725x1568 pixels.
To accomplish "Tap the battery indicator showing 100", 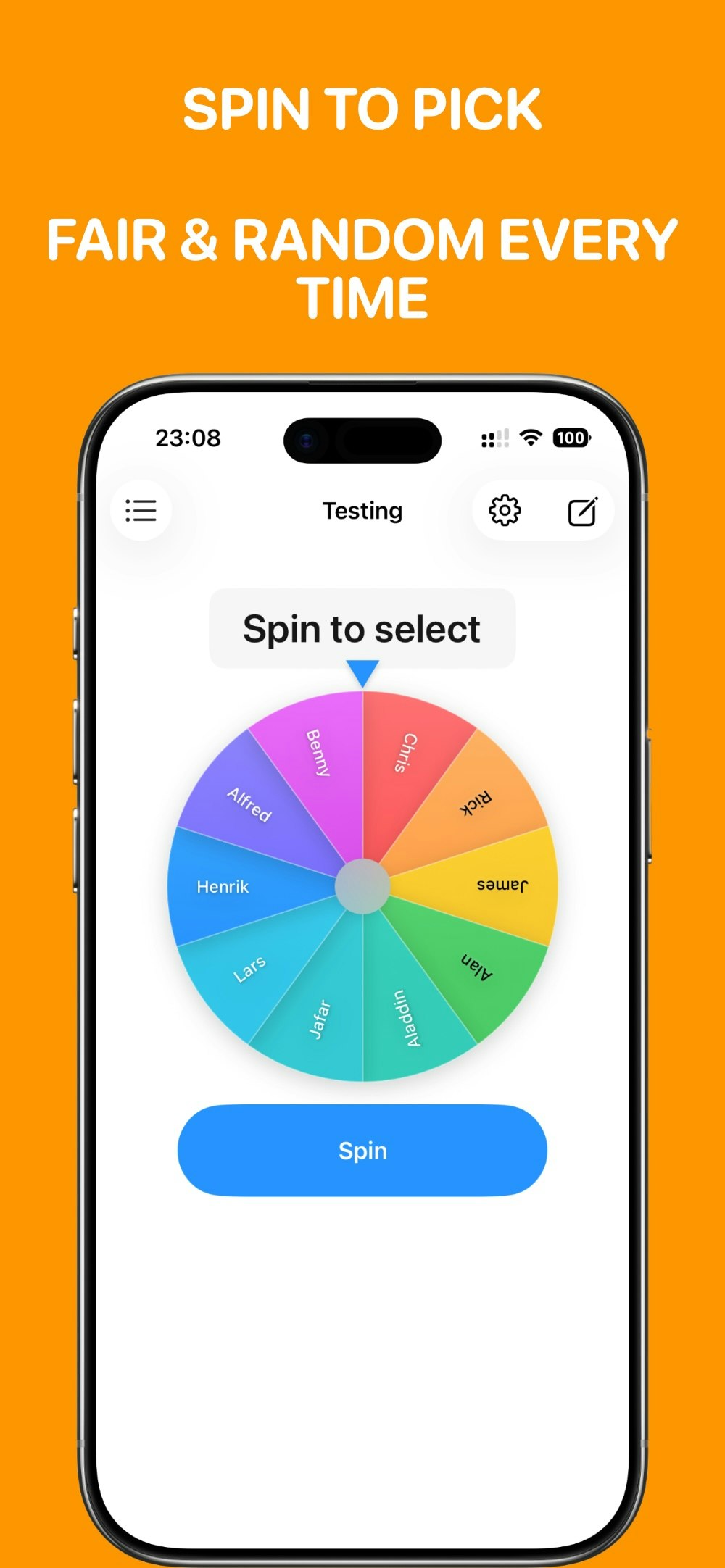I will (x=570, y=437).
